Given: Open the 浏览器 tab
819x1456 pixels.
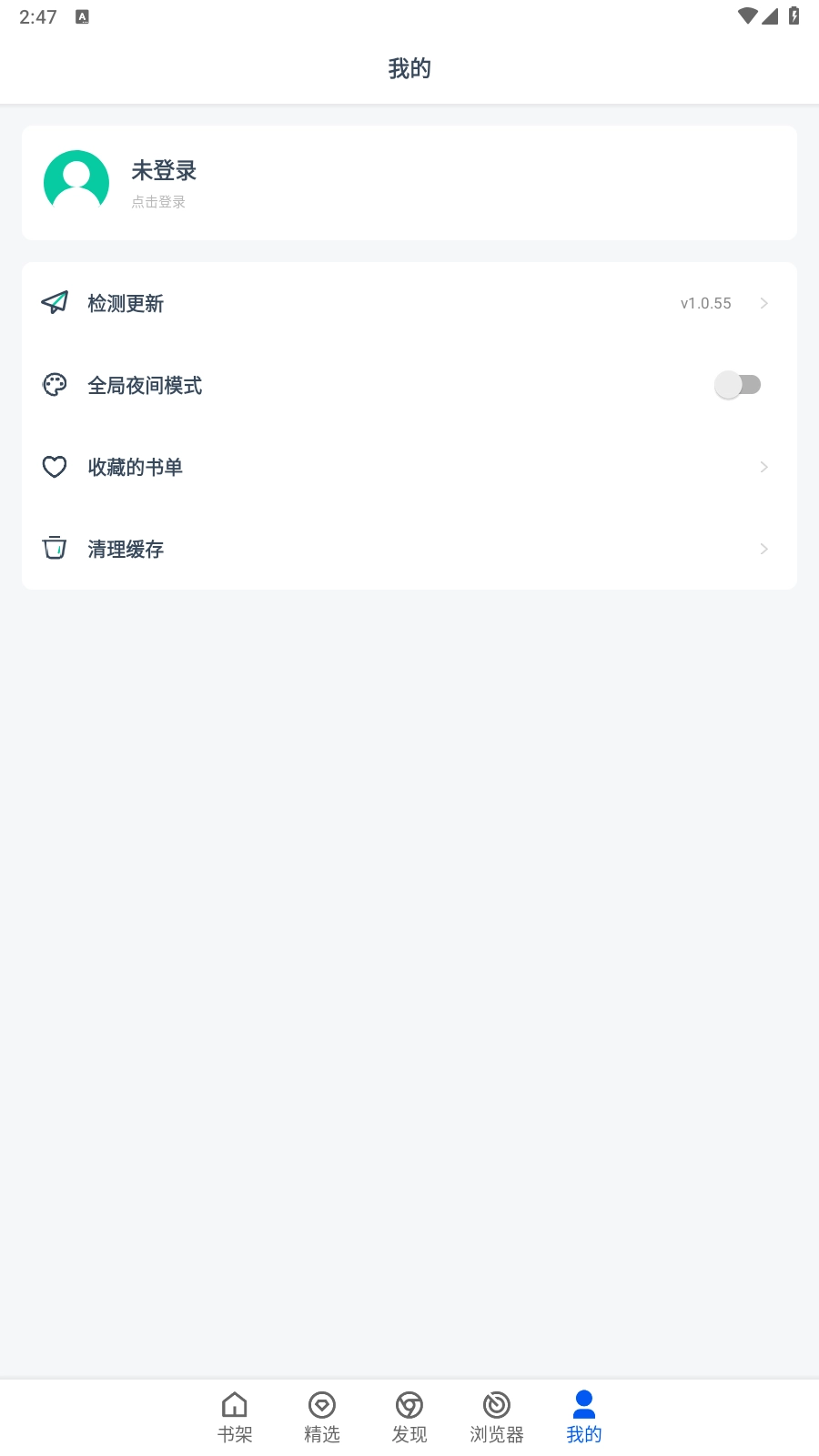Looking at the screenshot, I should pyautogui.click(x=497, y=1417).
